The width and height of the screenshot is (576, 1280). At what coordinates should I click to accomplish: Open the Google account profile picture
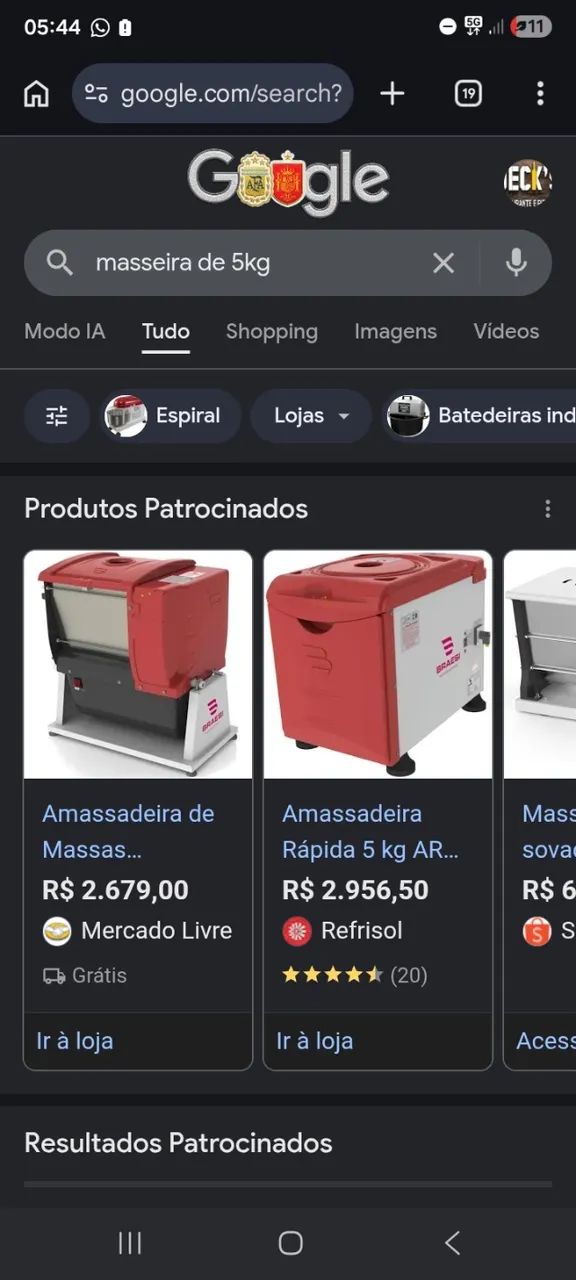point(528,183)
